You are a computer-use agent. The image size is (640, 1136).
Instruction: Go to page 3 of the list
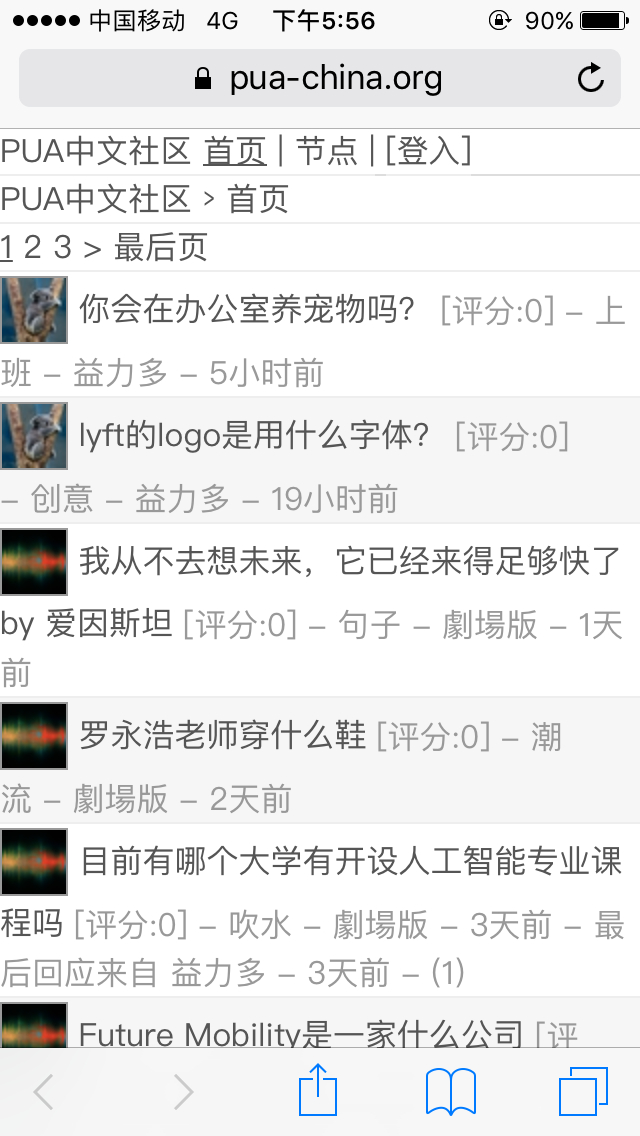pyautogui.click(x=62, y=247)
